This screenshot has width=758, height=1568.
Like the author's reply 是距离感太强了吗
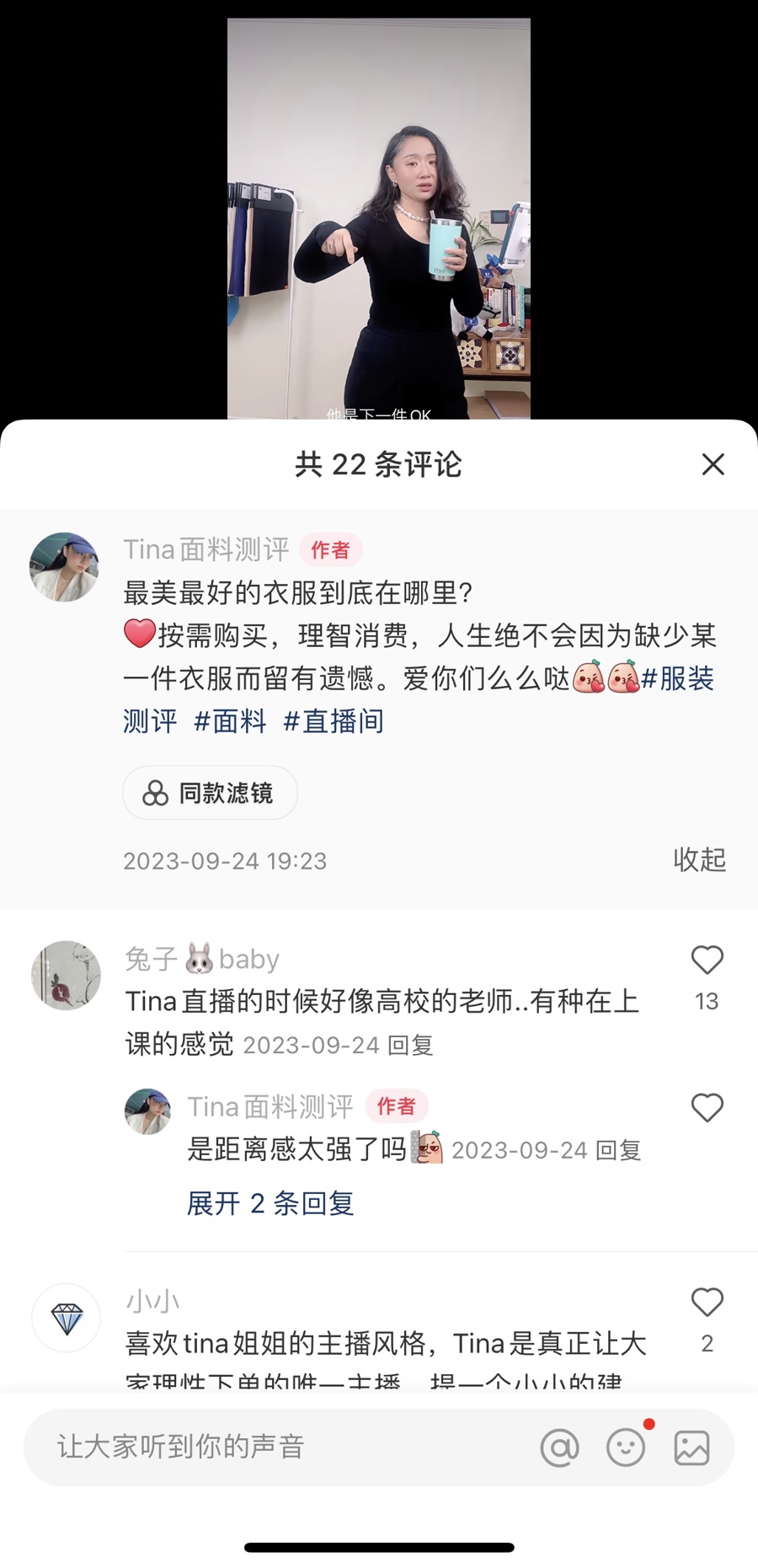707,1108
